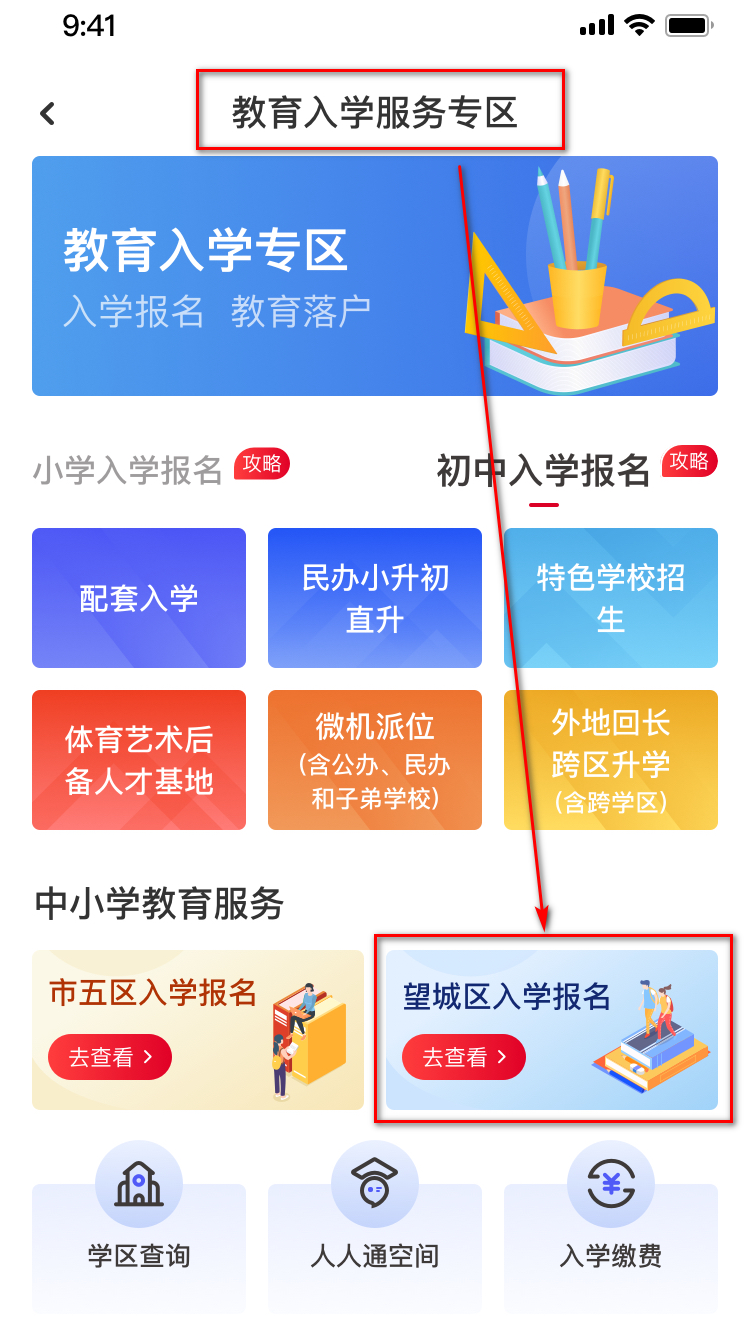
Task: Open the 攻略 badge next to 小学入学报名
Action: [x=261, y=465]
